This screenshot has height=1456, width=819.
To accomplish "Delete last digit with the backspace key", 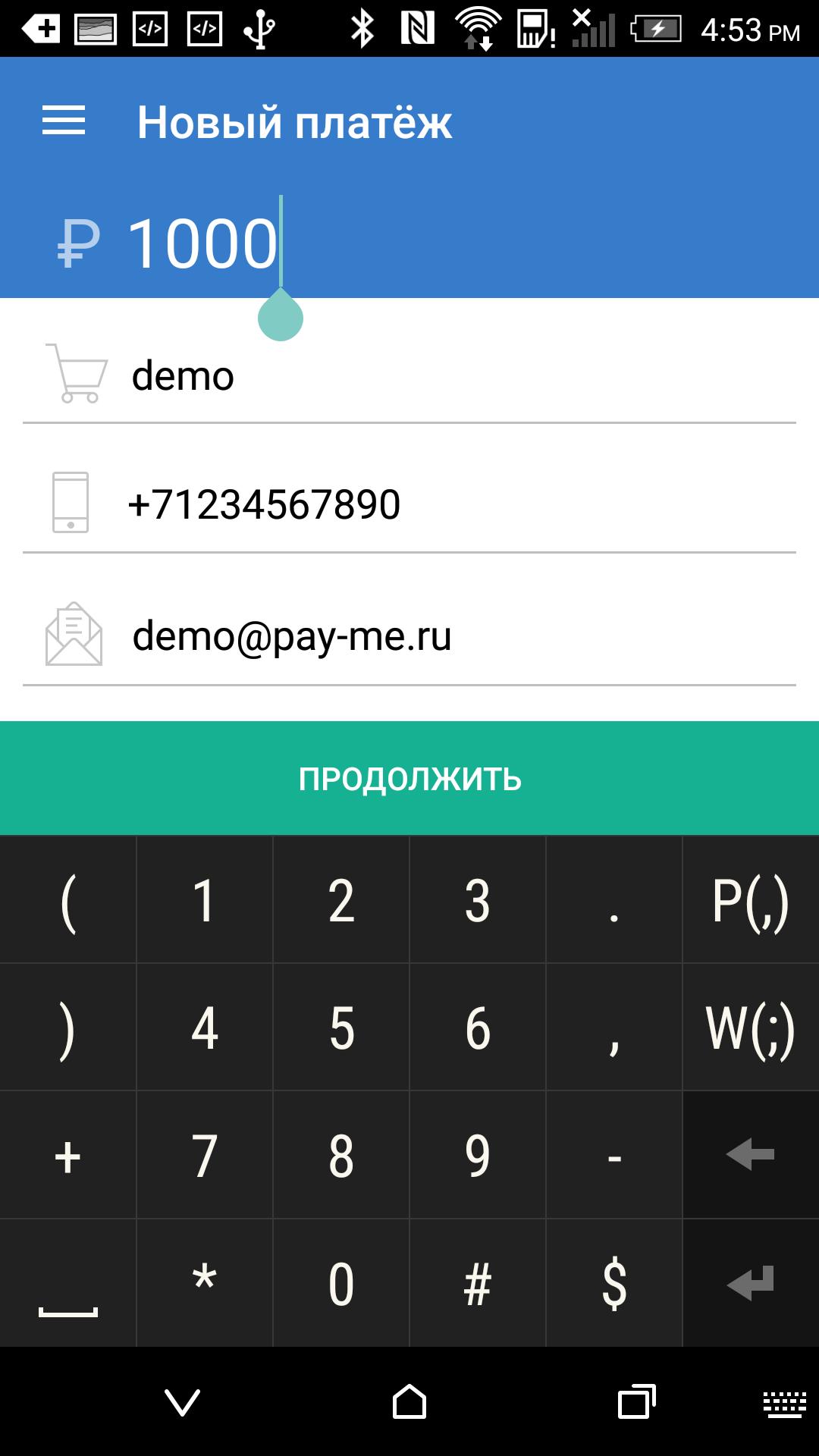I will [x=750, y=1155].
